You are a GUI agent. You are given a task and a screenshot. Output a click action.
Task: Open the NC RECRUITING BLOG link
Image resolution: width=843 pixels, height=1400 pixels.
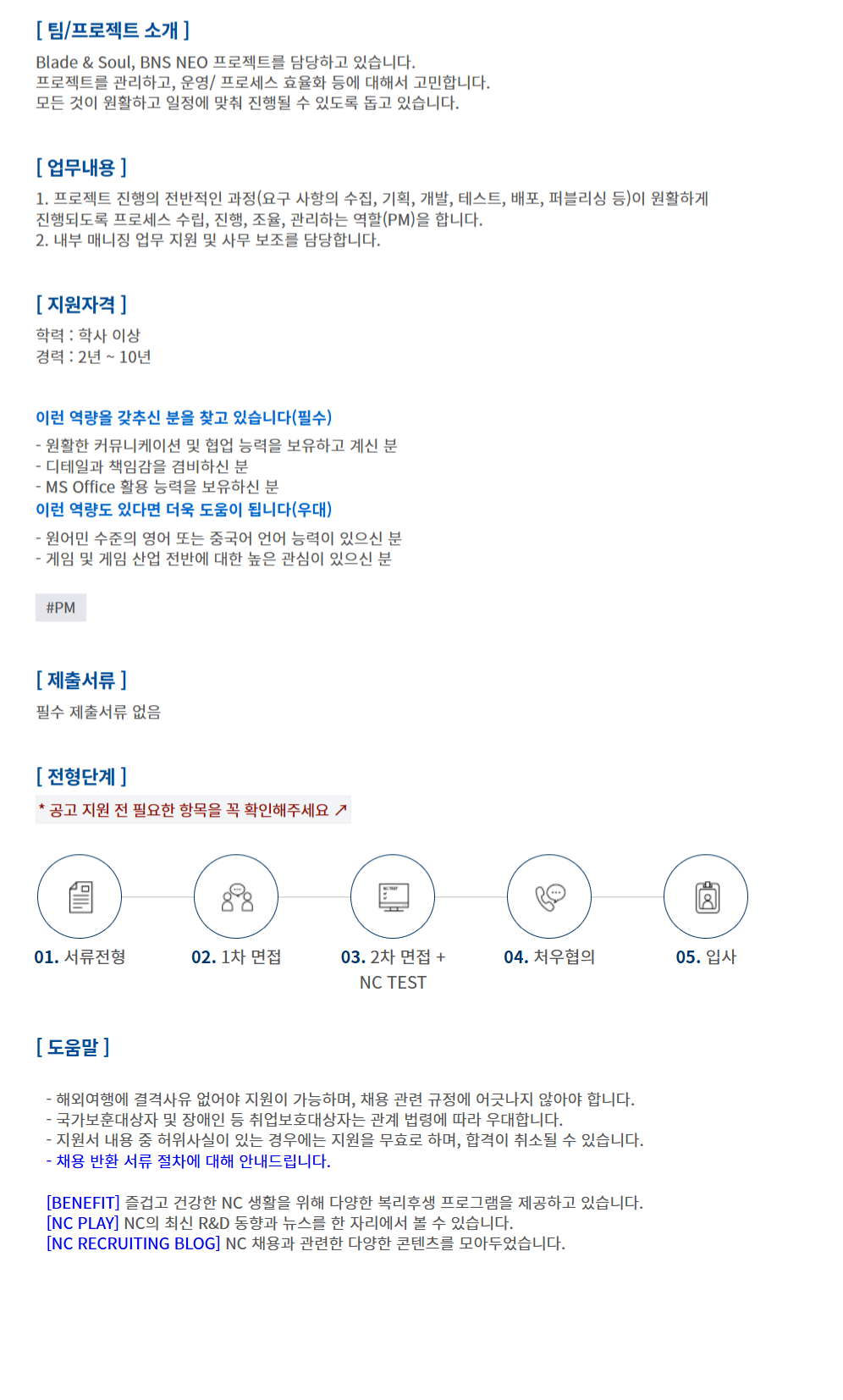tap(133, 1243)
